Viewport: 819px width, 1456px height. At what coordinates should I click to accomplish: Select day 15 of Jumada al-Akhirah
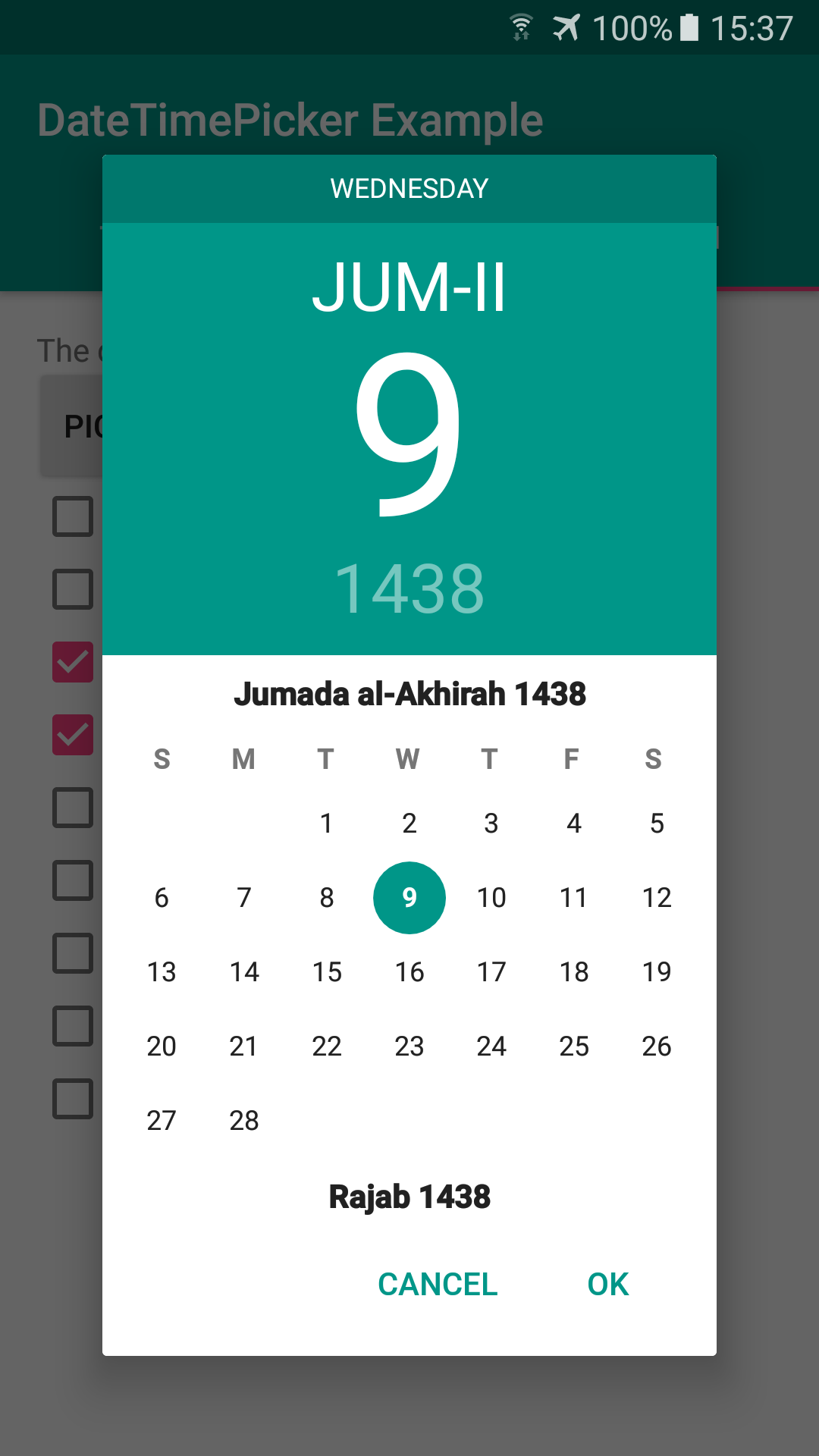[327, 971]
